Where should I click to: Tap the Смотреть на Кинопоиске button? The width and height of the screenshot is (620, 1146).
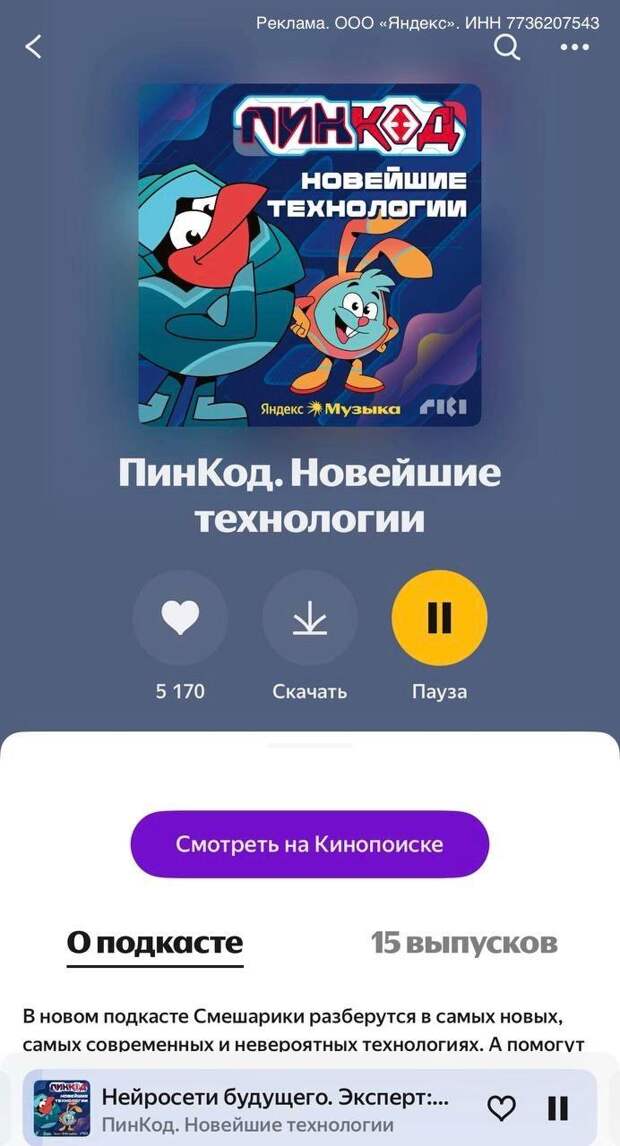coord(310,844)
